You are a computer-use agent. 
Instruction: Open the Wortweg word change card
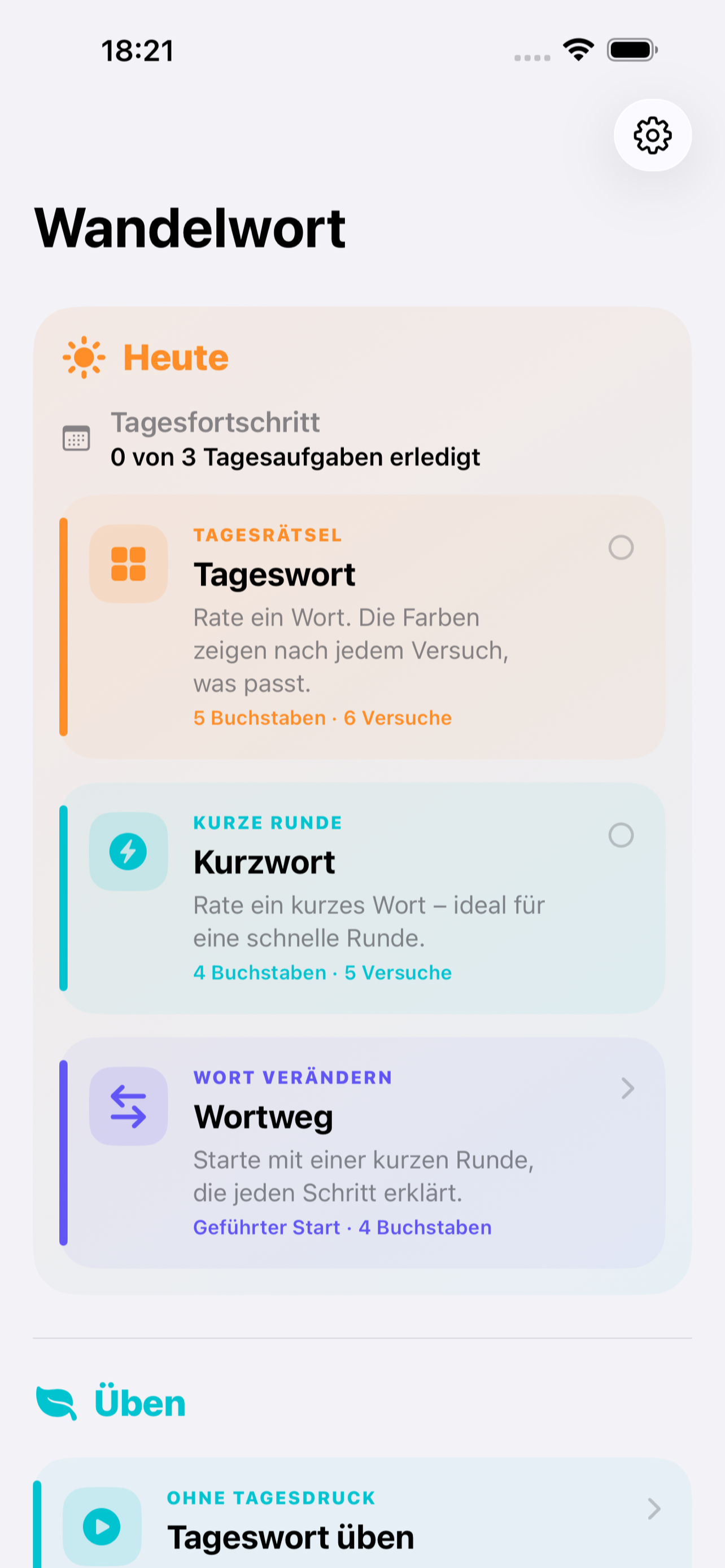click(x=362, y=1153)
